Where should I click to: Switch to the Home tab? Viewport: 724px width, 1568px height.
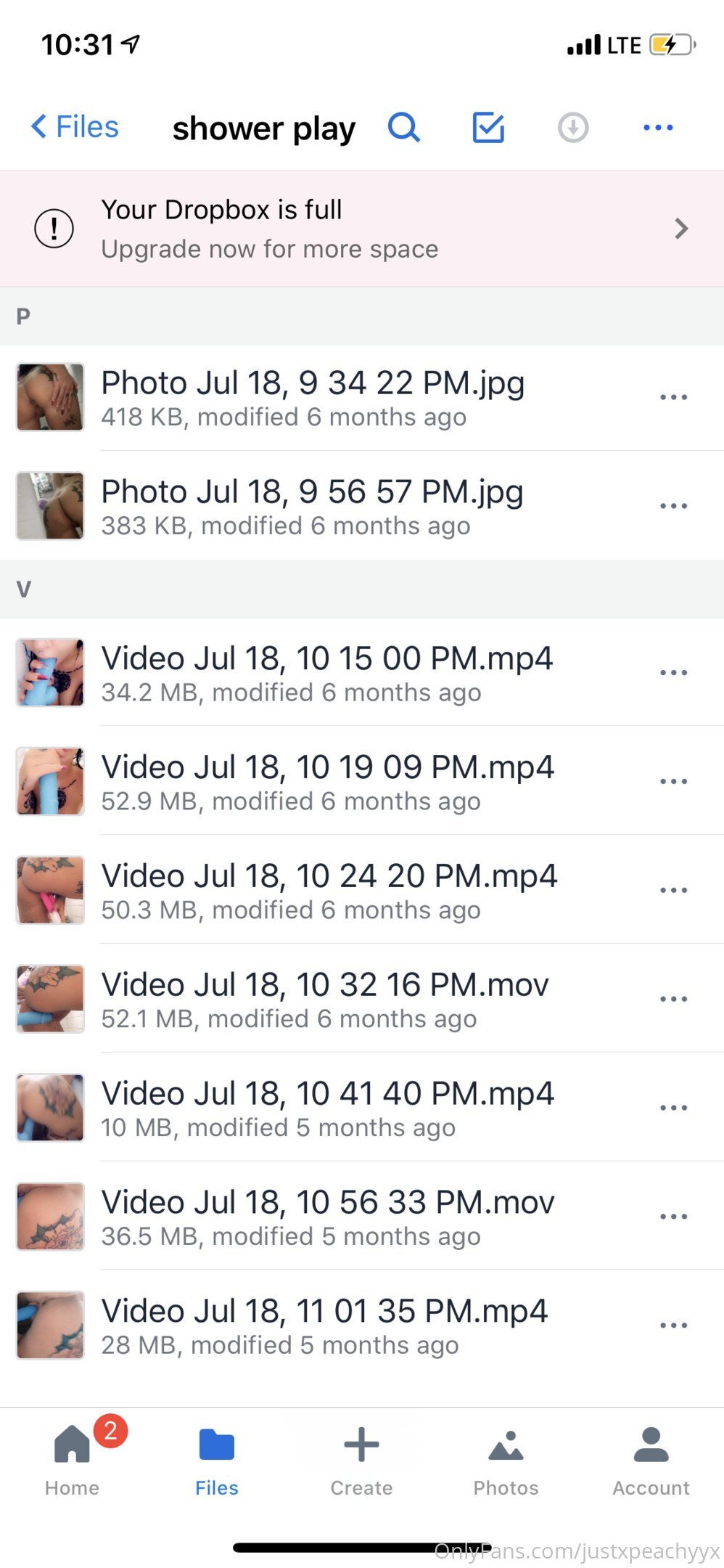72,1459
